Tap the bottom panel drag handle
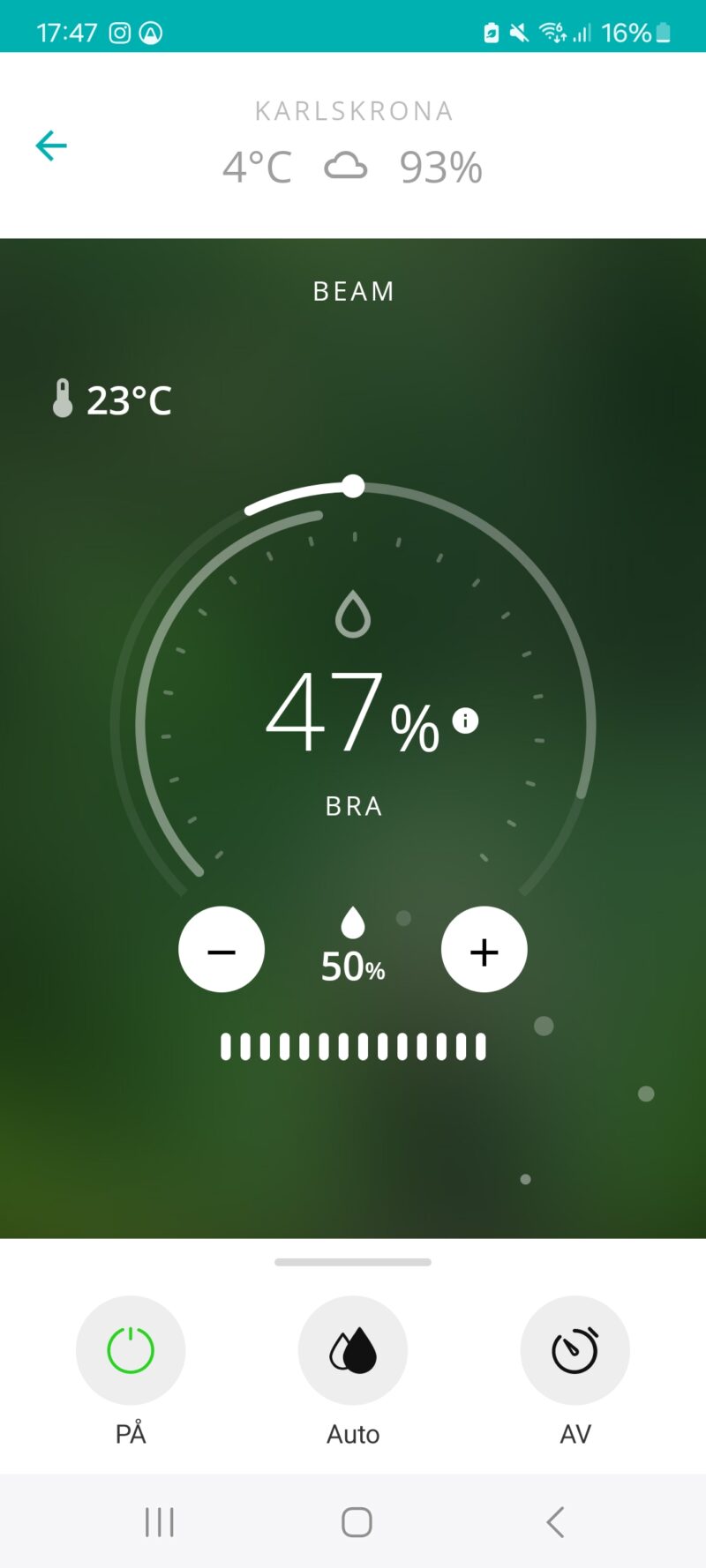 pyautogui.click(x=353, y=1262)
